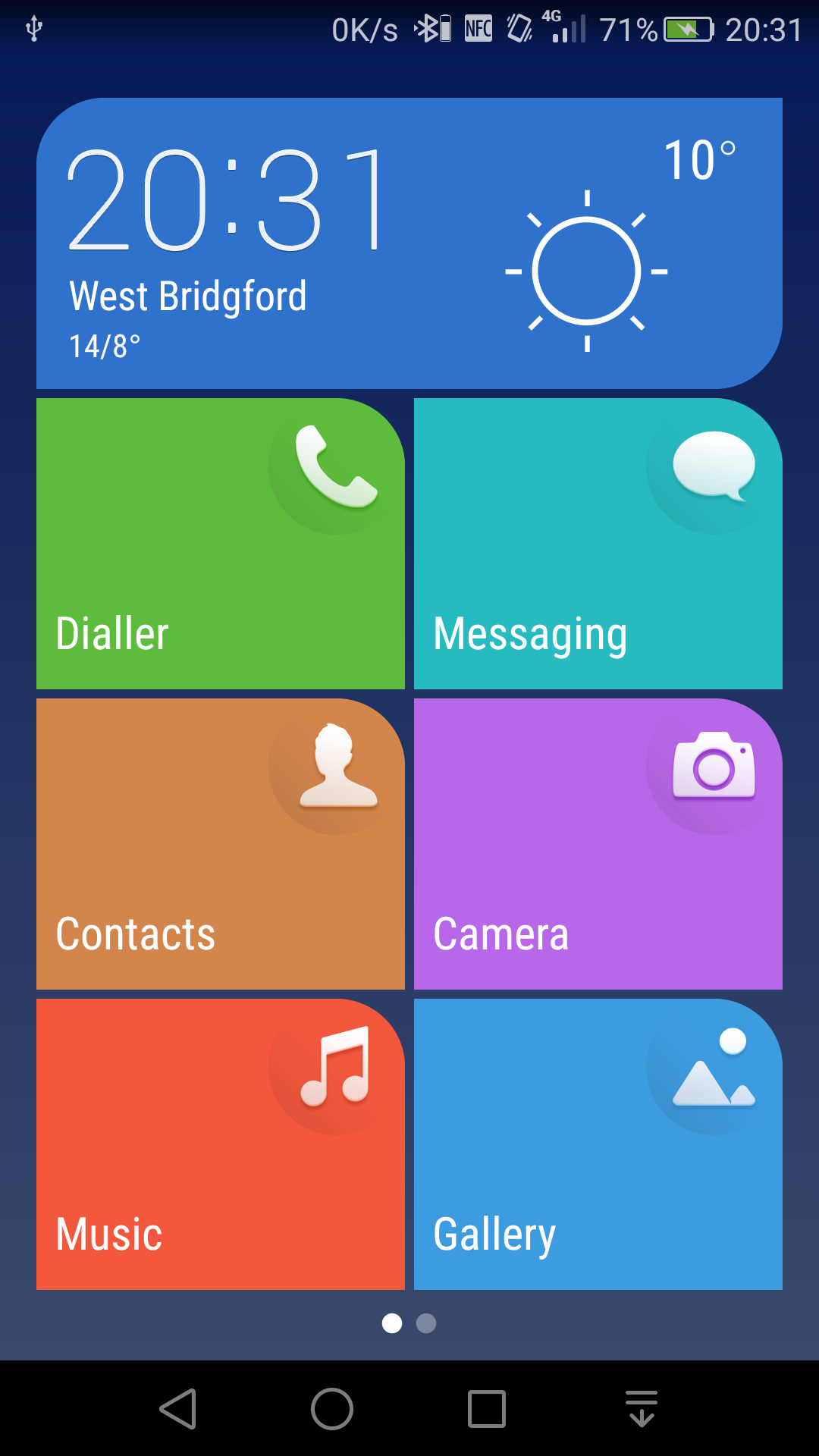The height and width of the screenshot is (1456, 819).
Task: Open recent apps with the square button
Action: [x=487, y=1409]
